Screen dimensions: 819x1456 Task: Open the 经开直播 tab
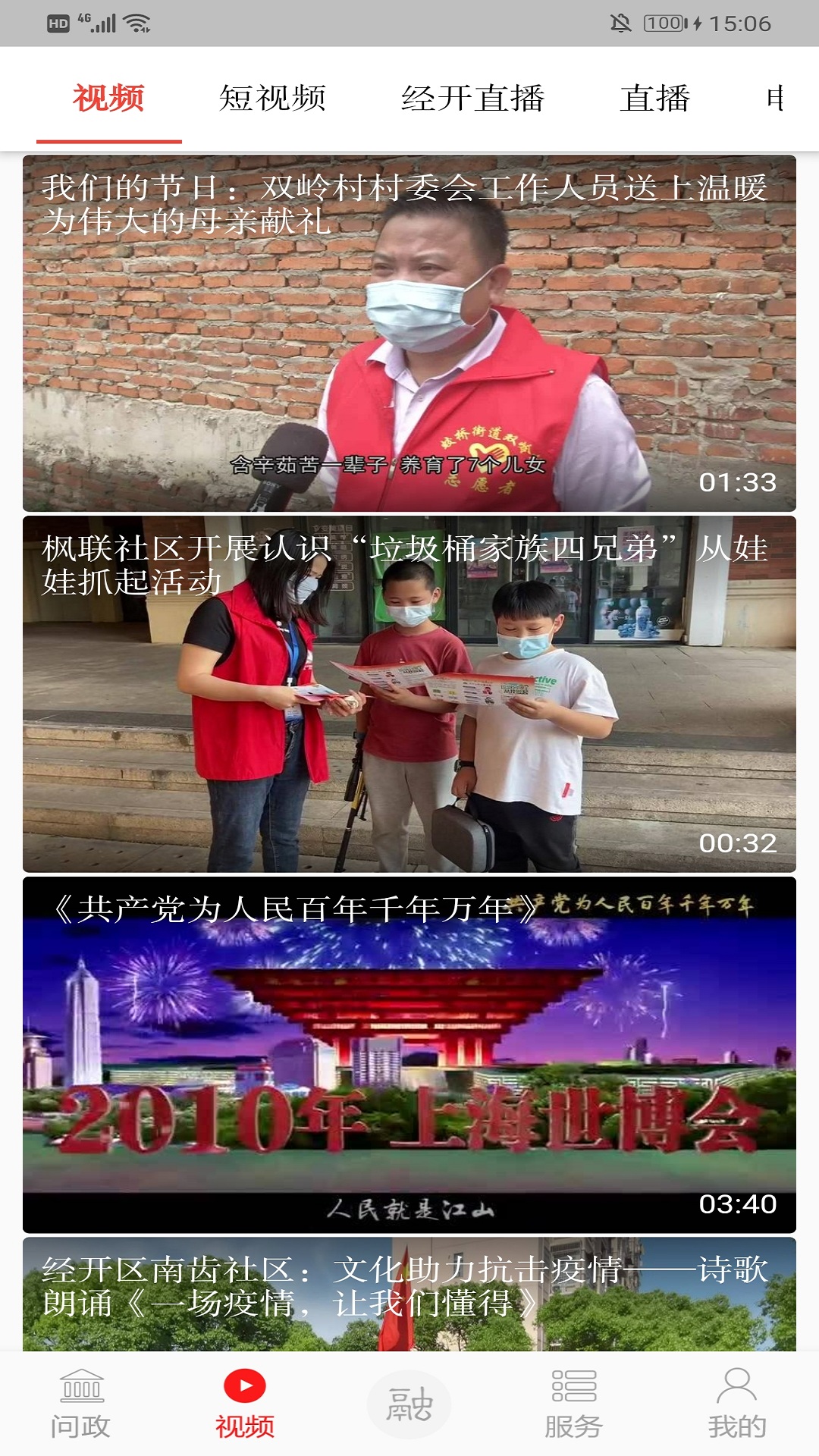tap(472, 99)
